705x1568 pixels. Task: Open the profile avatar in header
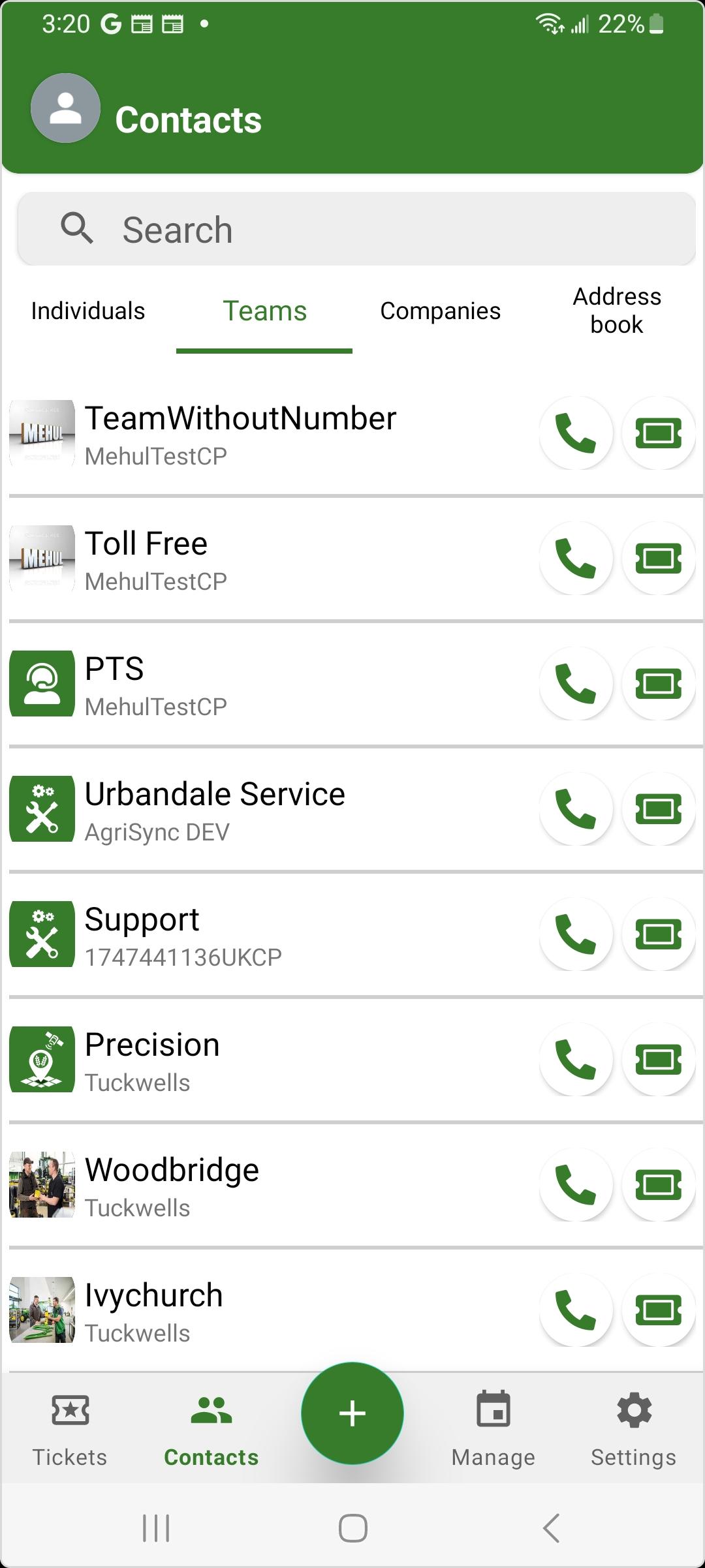[65, 108]
